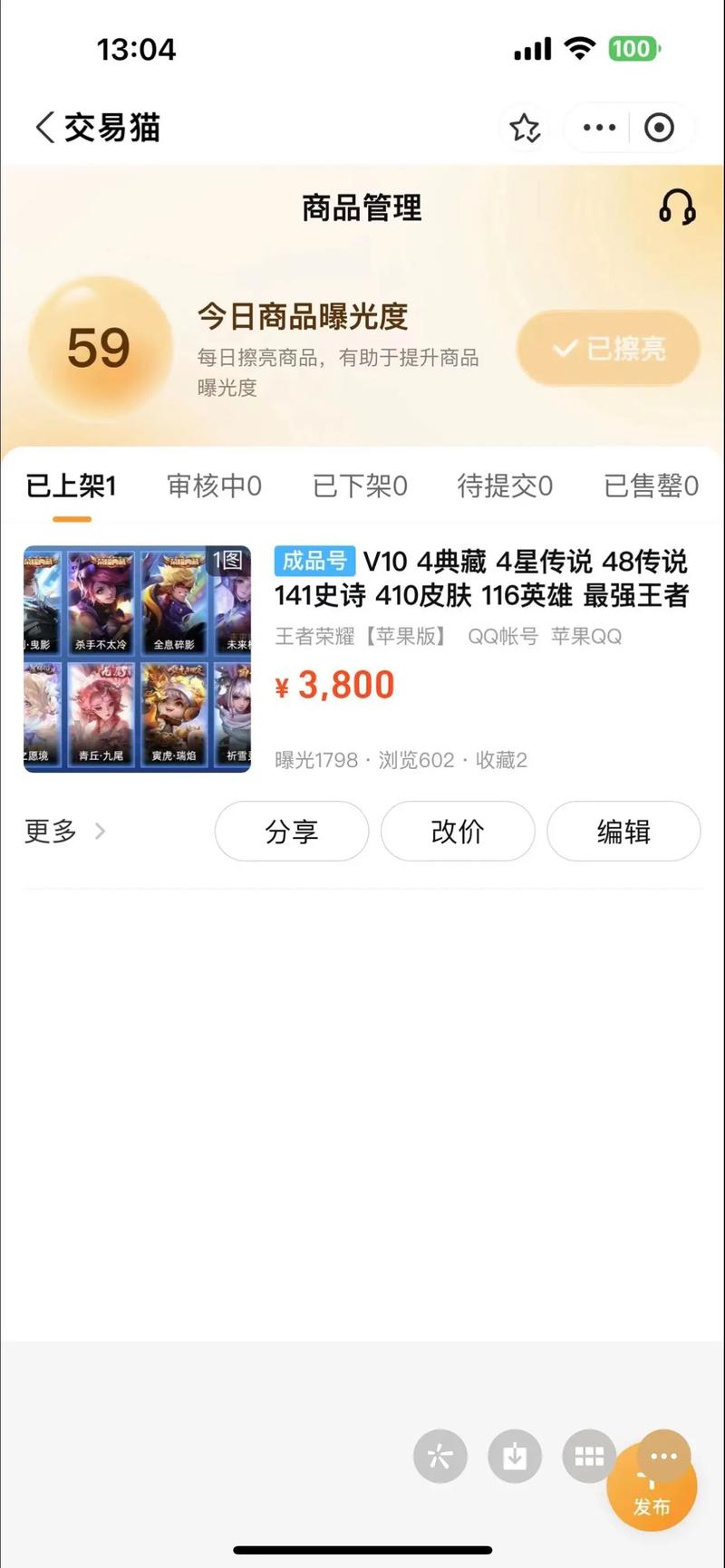Viewport: 725px width, 1568px height.
Task: Favorite this page using the star icon
Action: pyautogui.click(x=525, y=128)
